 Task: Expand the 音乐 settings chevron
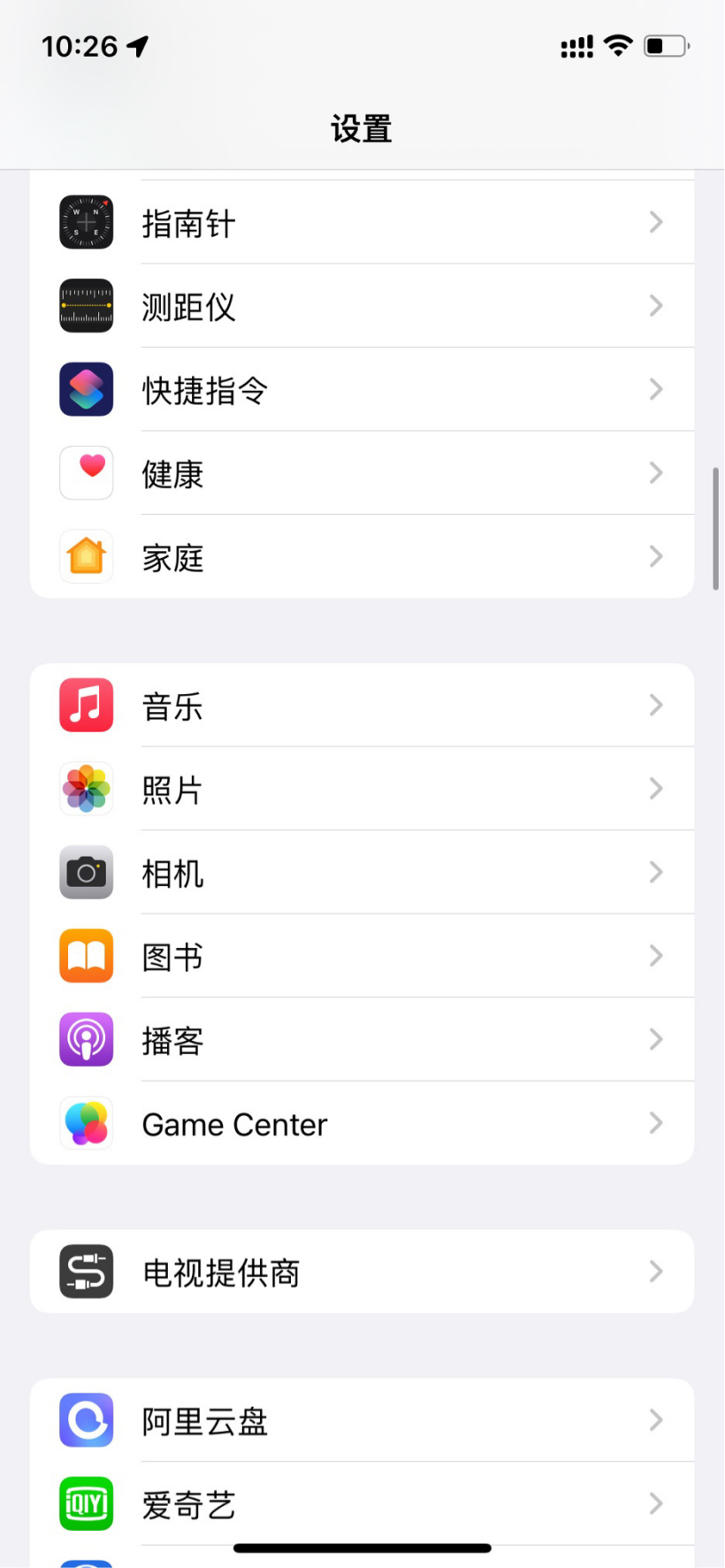tap(655, 705)
